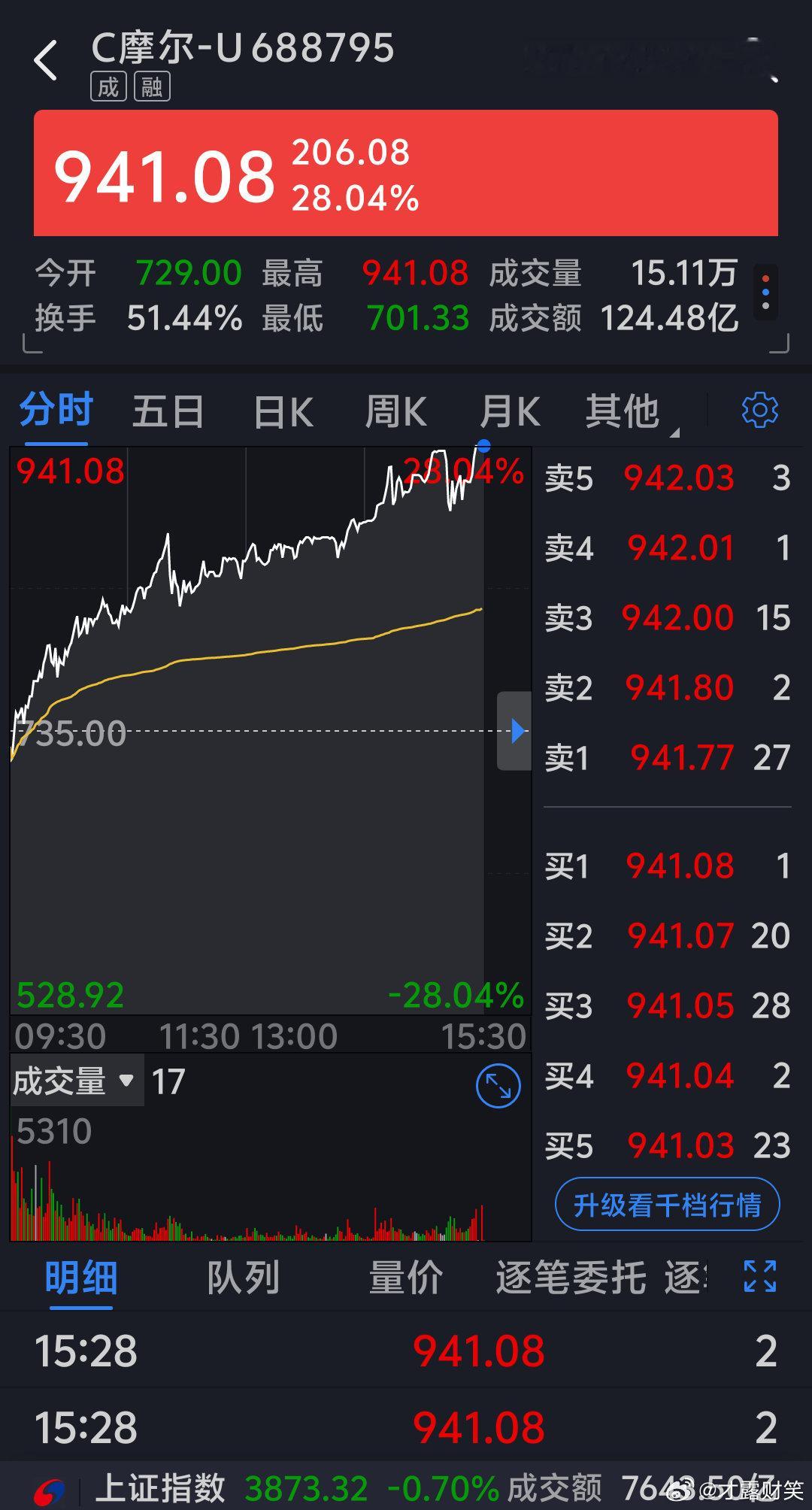Tap the first 15:28 transaction detail row
This screenshot has height=1510, width=812.
(406, 1350)
